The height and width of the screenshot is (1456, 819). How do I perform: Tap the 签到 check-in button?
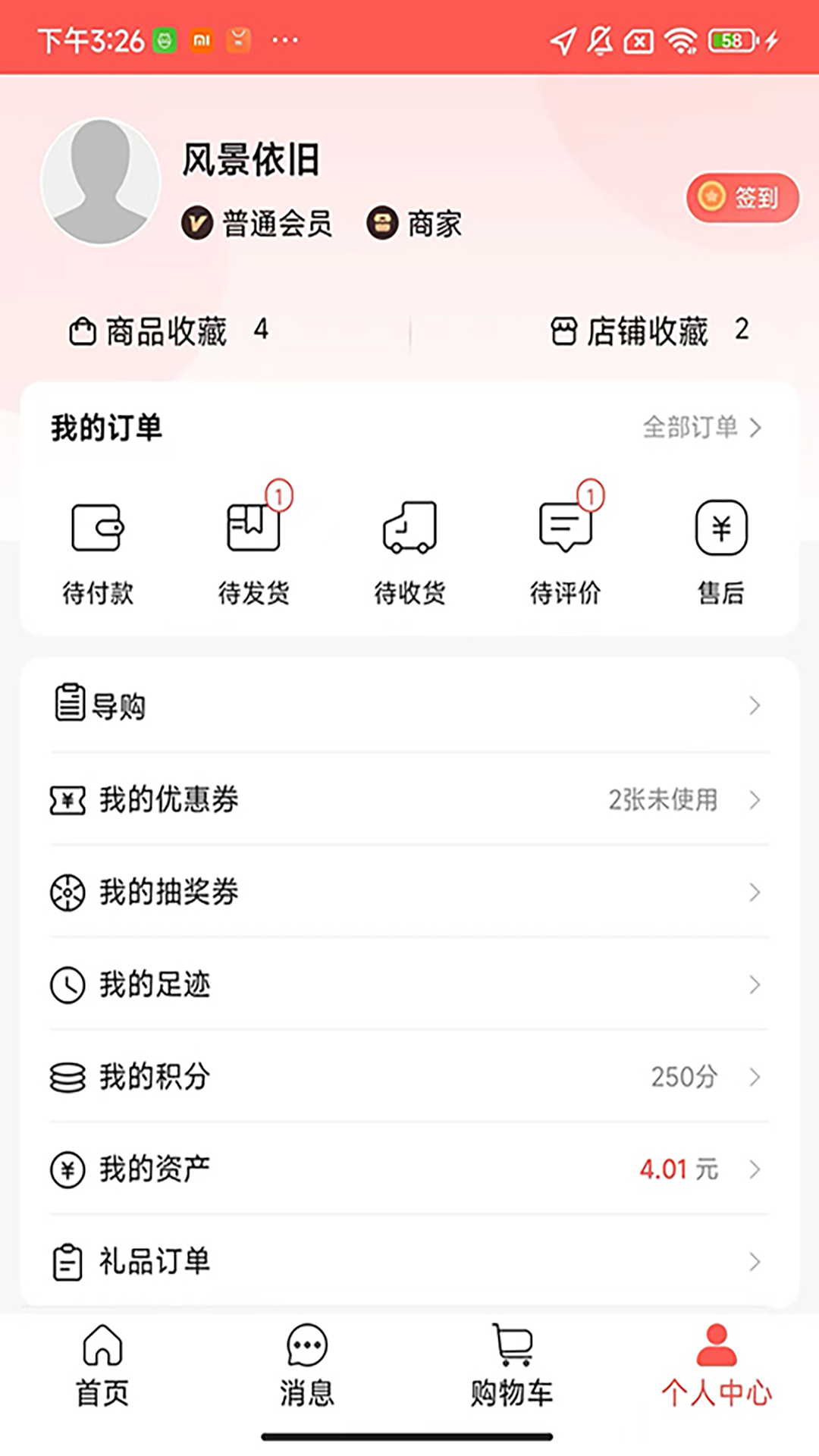742,198
